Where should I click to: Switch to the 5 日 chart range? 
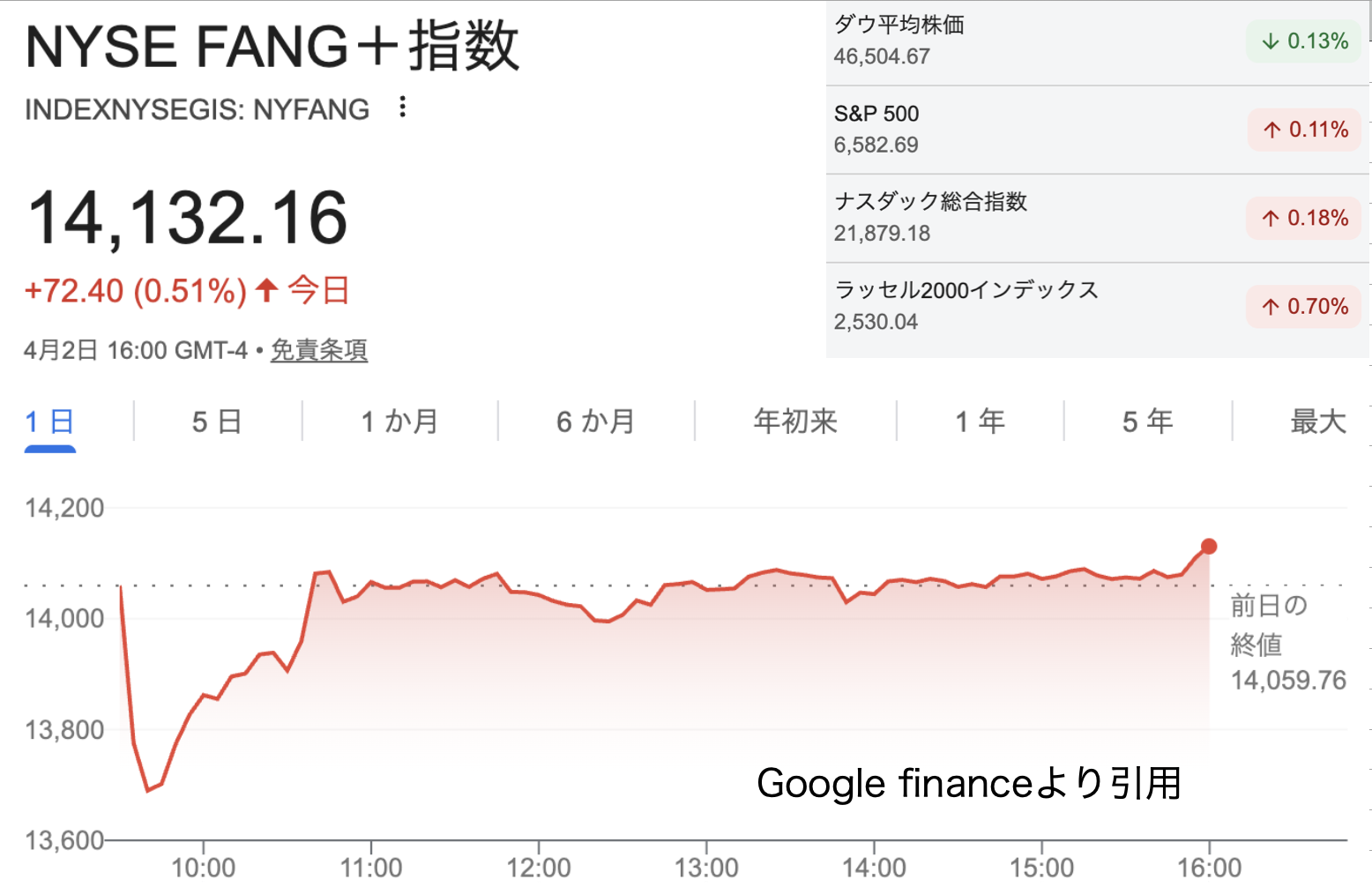click(x=217, y=421)
